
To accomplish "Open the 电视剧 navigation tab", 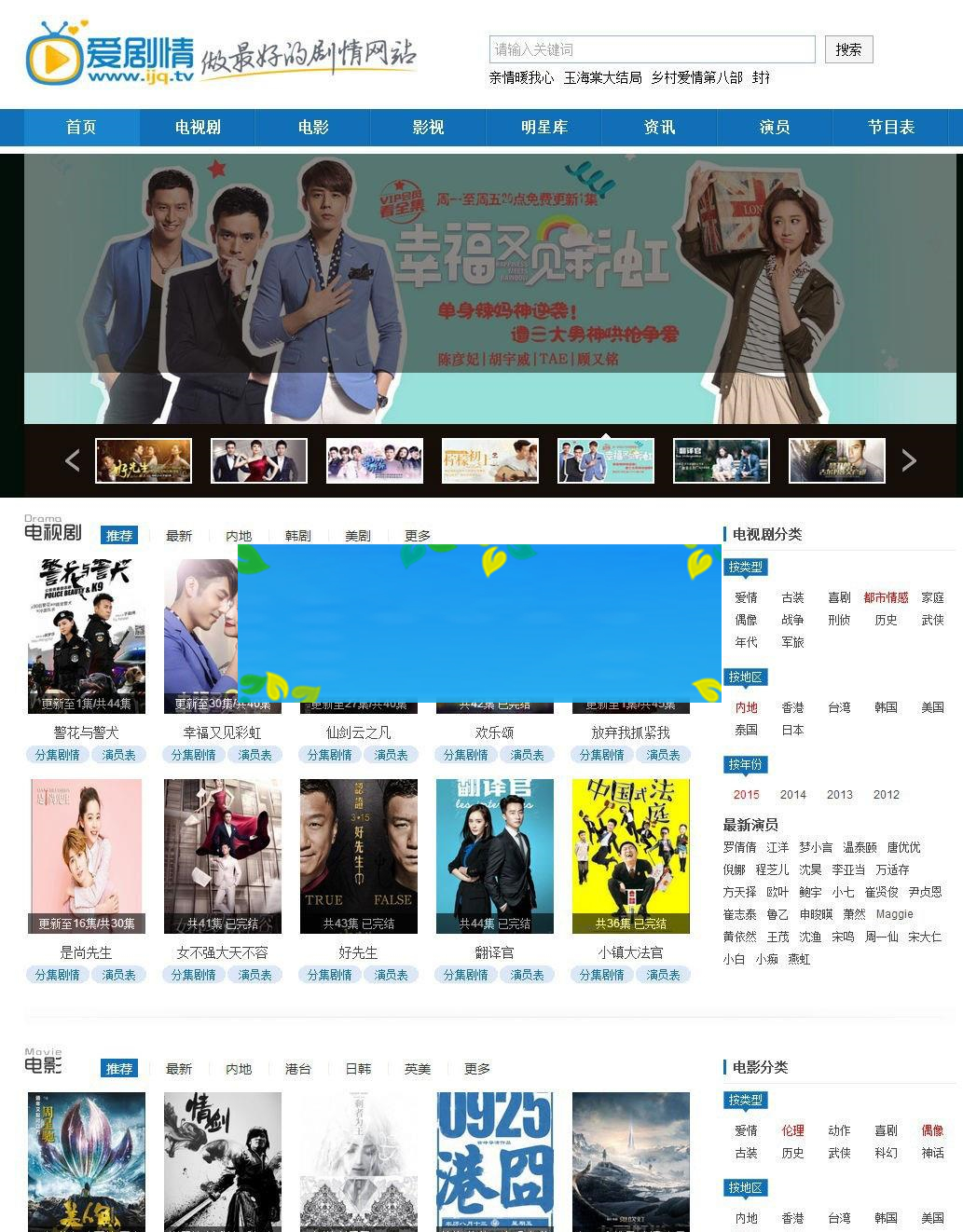I will click(198, 127).
